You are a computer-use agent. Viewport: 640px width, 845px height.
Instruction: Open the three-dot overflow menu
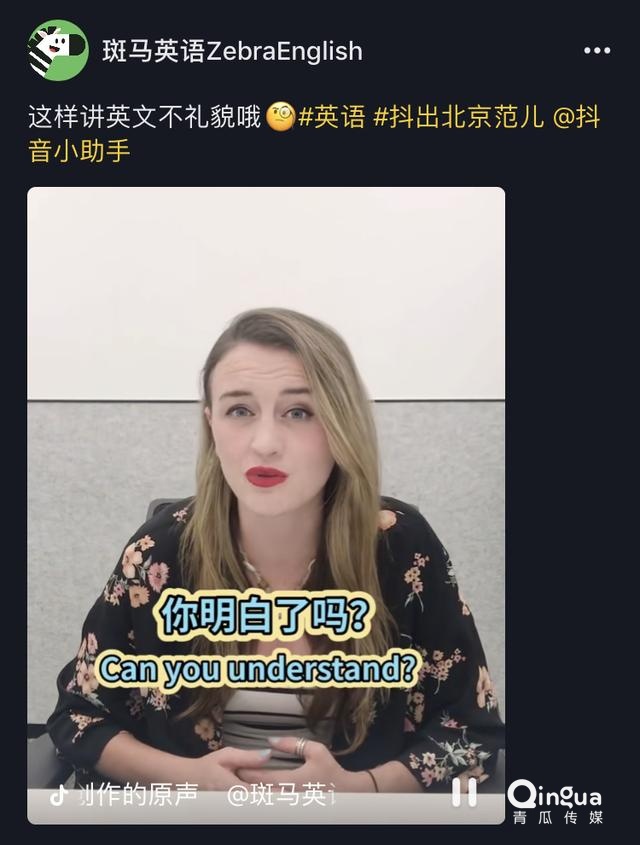(x=597, y=51)
